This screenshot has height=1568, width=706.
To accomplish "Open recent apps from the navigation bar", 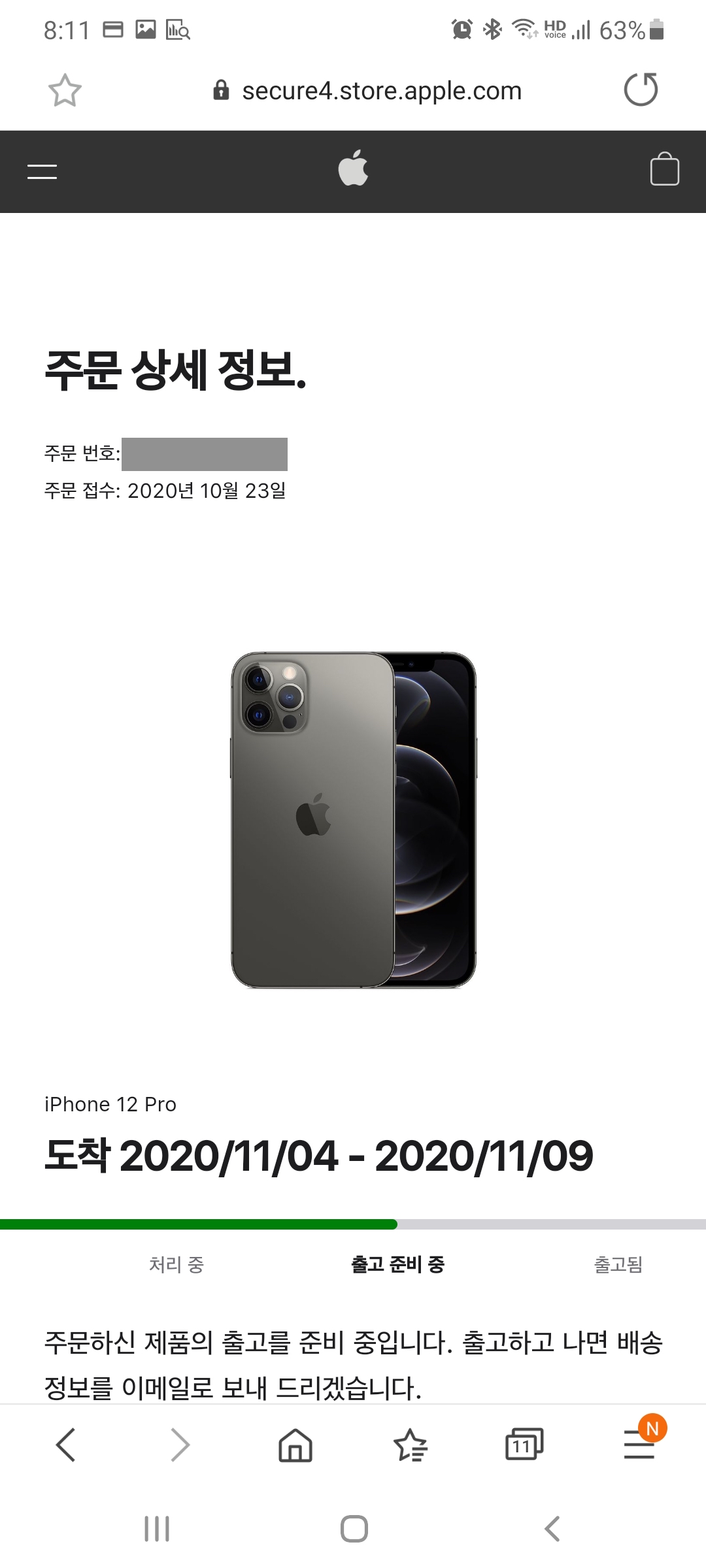I will (x=157, y=1529).
